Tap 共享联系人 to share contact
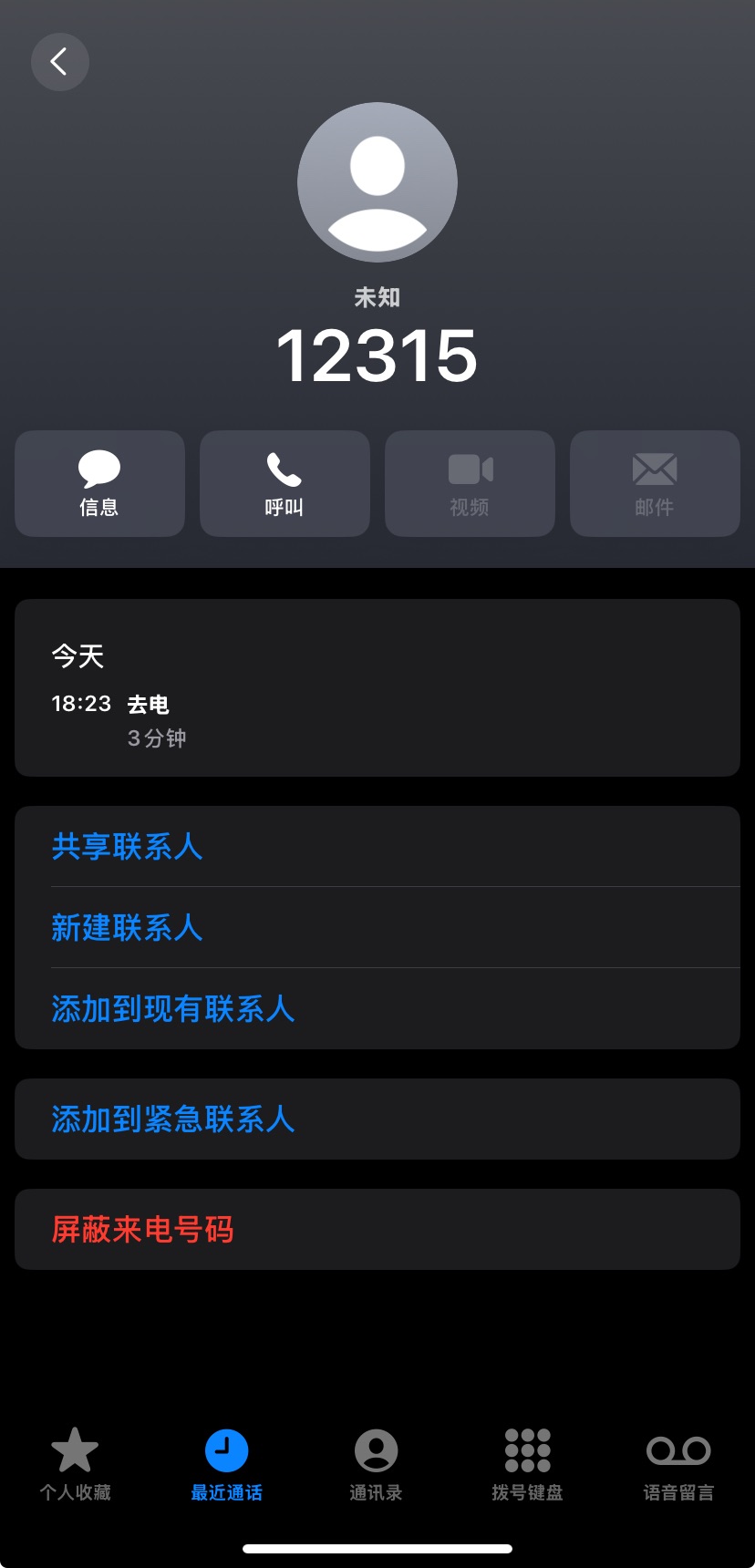 pos(377,846)
